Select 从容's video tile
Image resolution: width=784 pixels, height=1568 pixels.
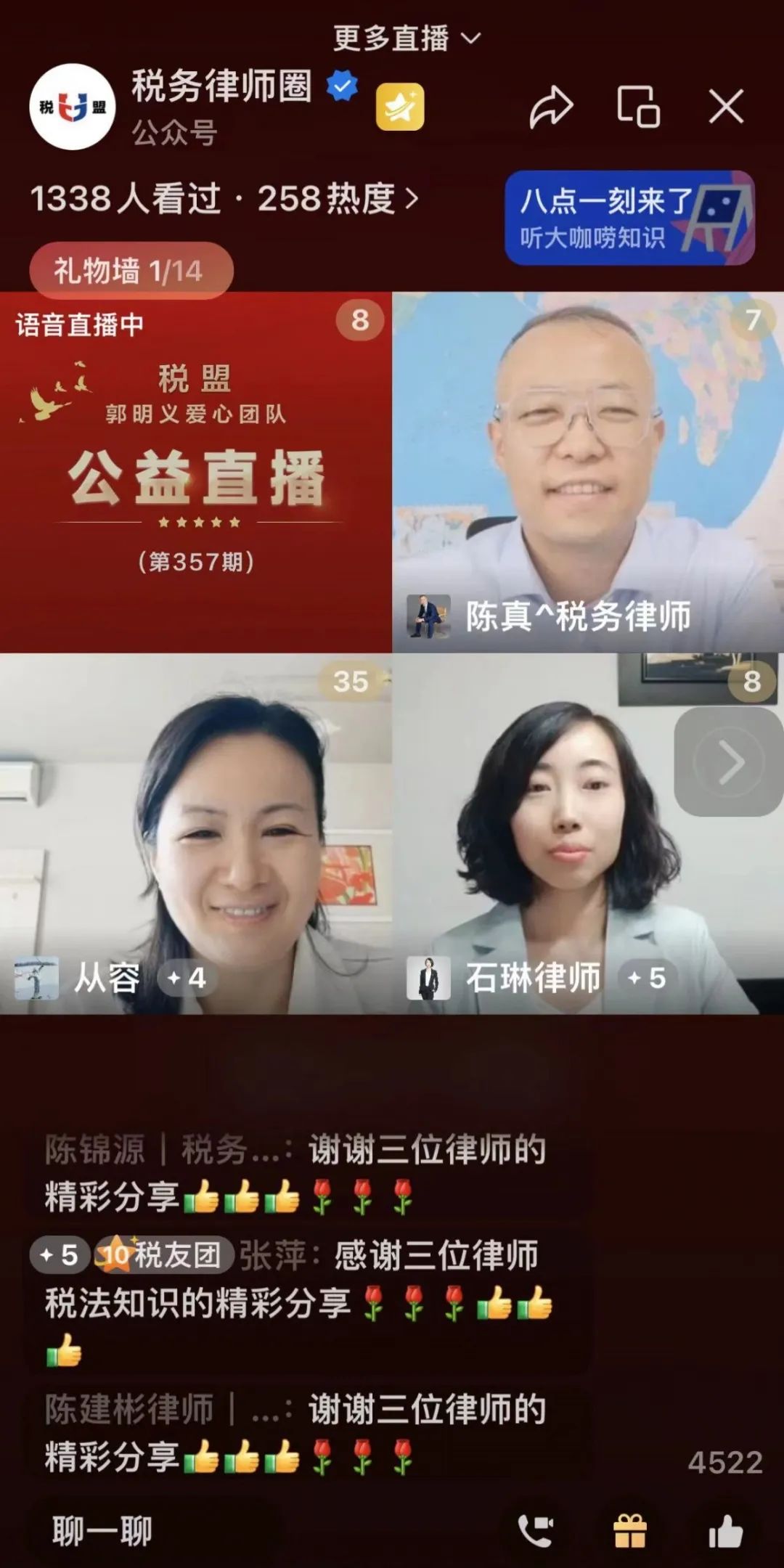tap(196, 833)
